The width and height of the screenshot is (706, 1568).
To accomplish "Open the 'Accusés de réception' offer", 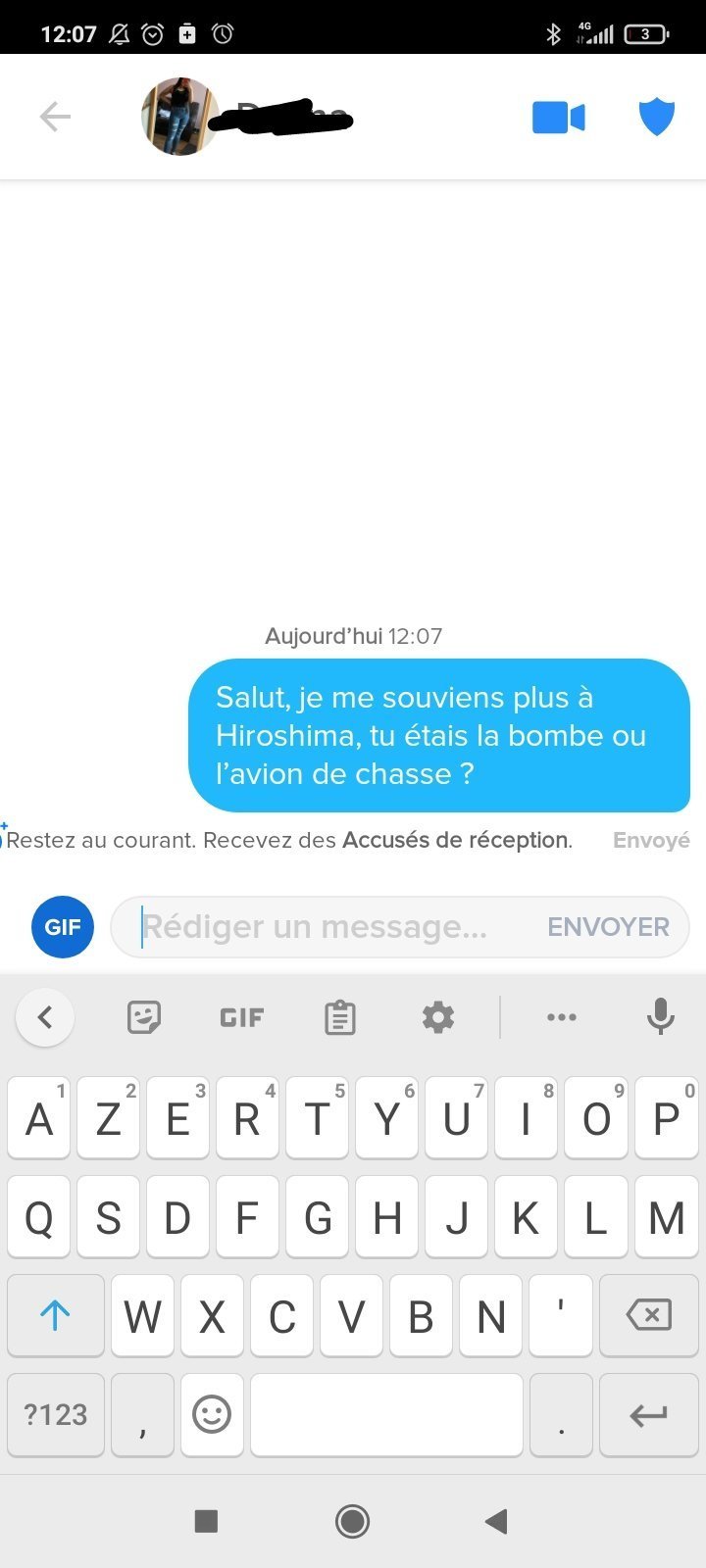I will coord(457,840).
